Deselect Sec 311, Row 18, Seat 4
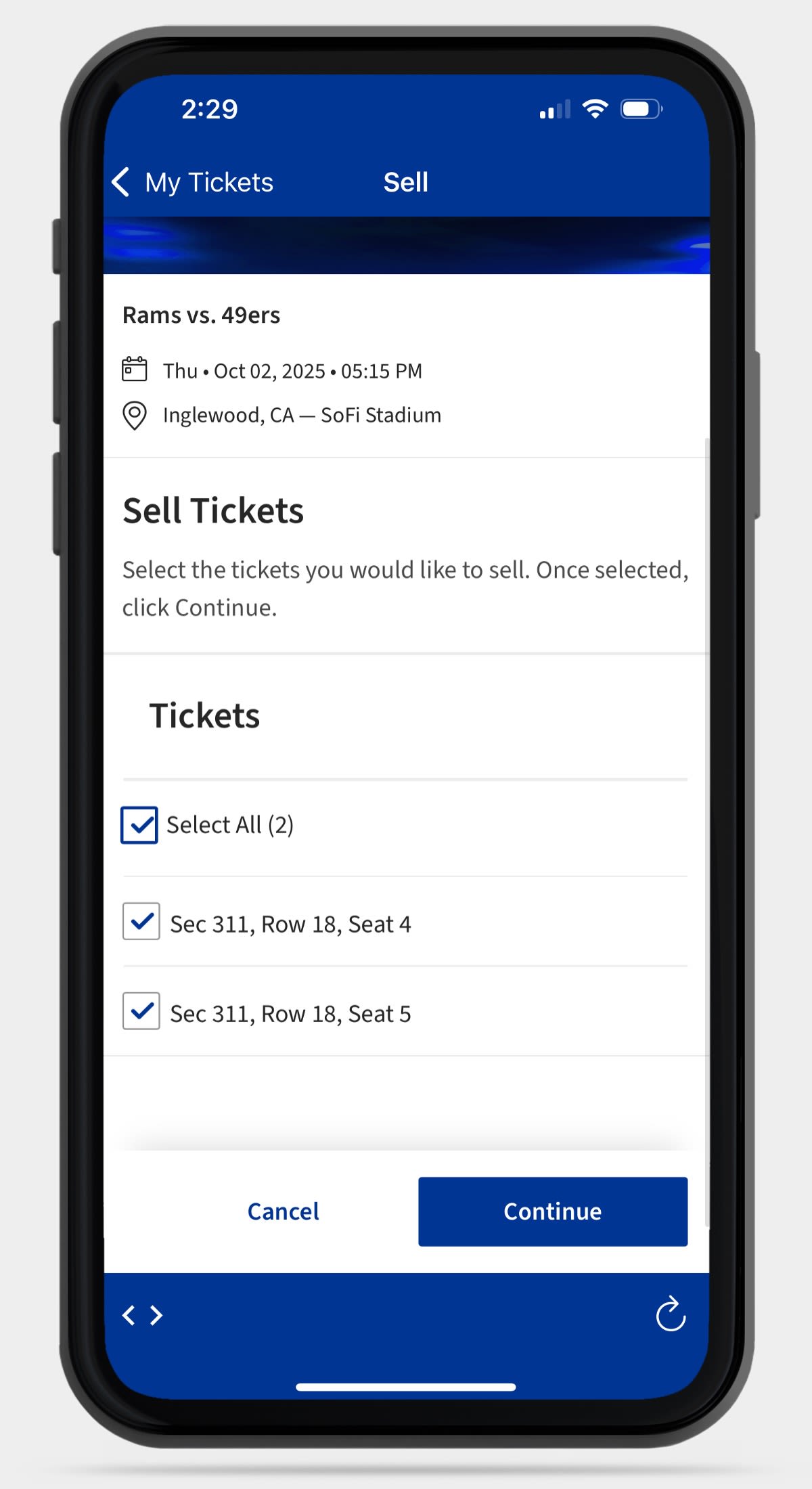 pyautogui.click(x=141, y=922)
